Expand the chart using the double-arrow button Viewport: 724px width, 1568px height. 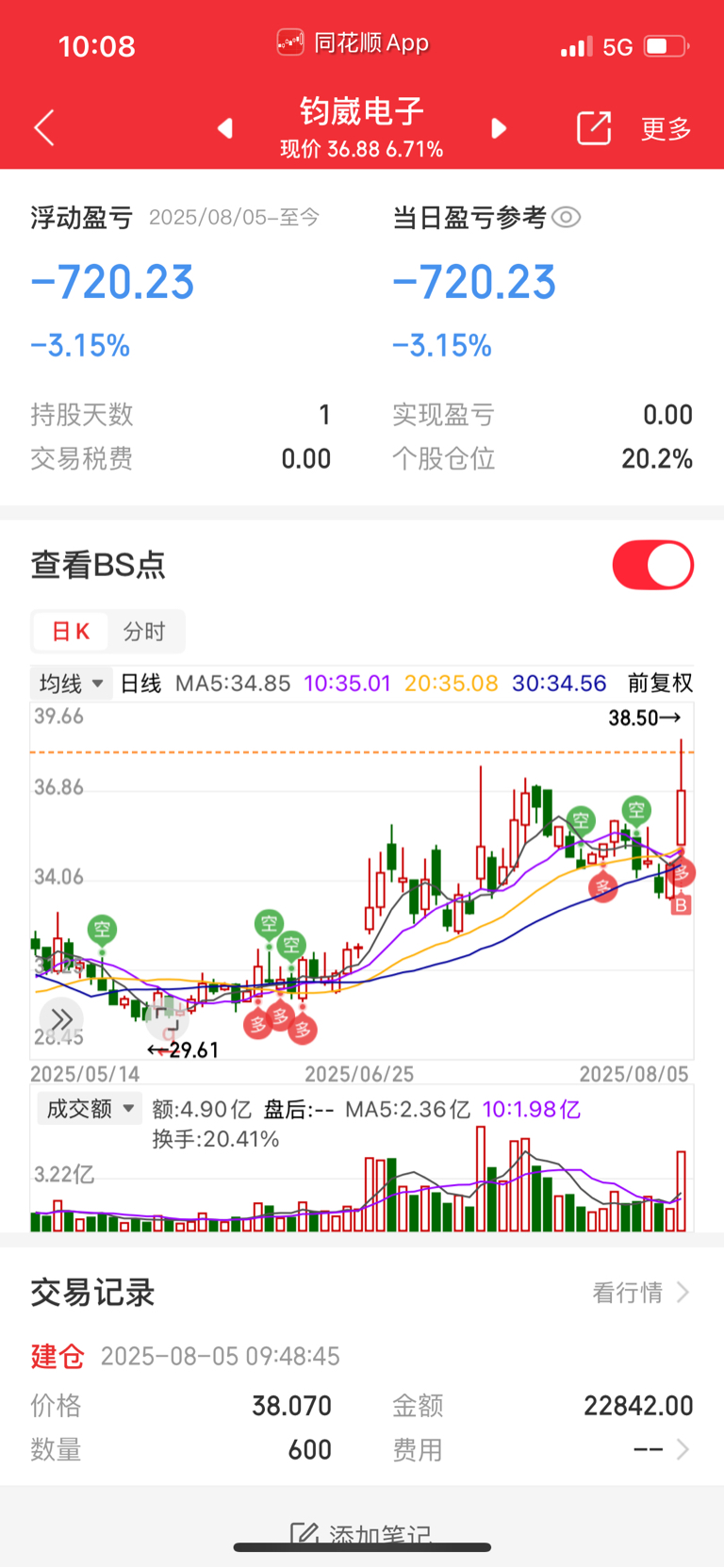(62, 1019)
